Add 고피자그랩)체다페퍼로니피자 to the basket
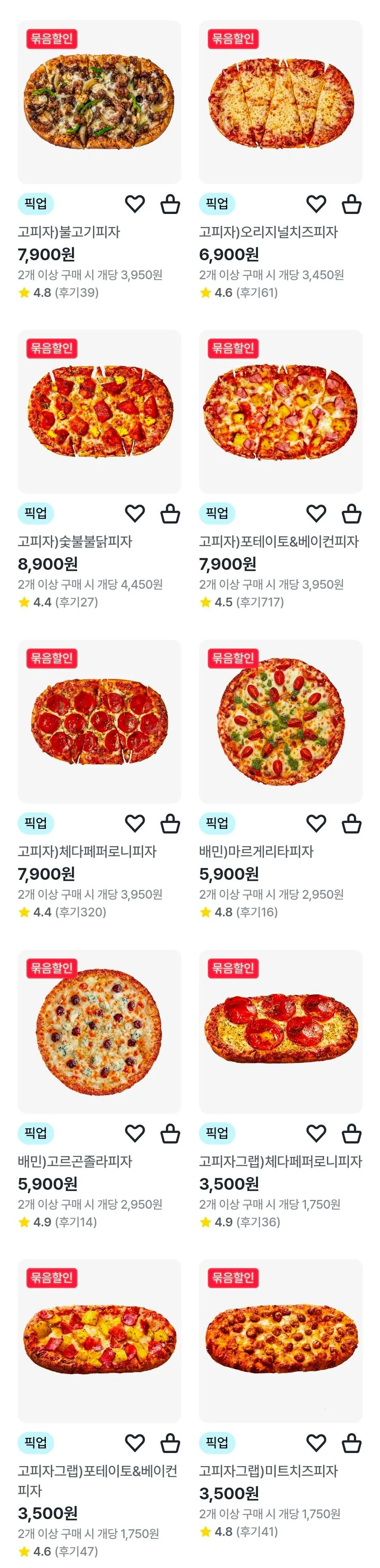 click(351, 1133)
